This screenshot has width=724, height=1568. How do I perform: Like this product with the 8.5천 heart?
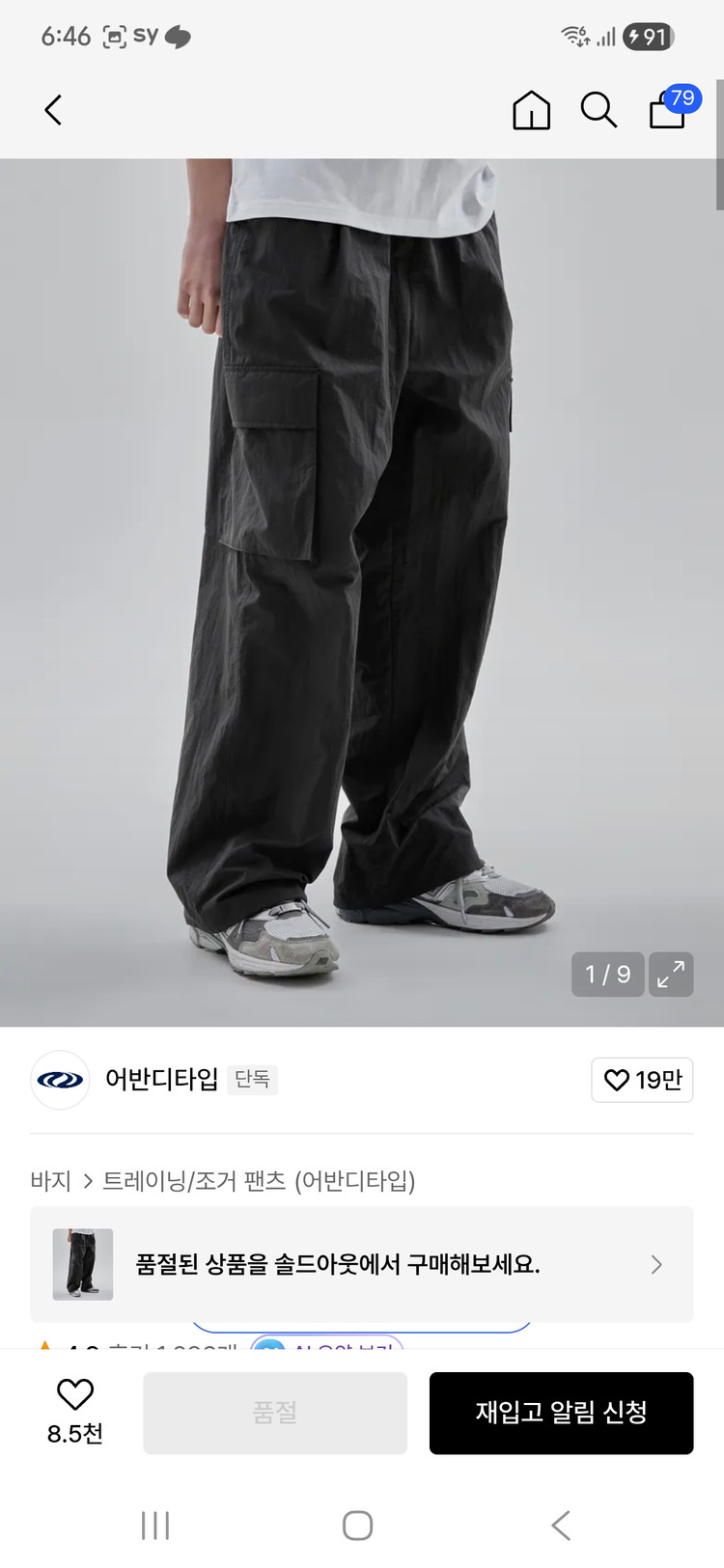click(x=75, y=1411)
